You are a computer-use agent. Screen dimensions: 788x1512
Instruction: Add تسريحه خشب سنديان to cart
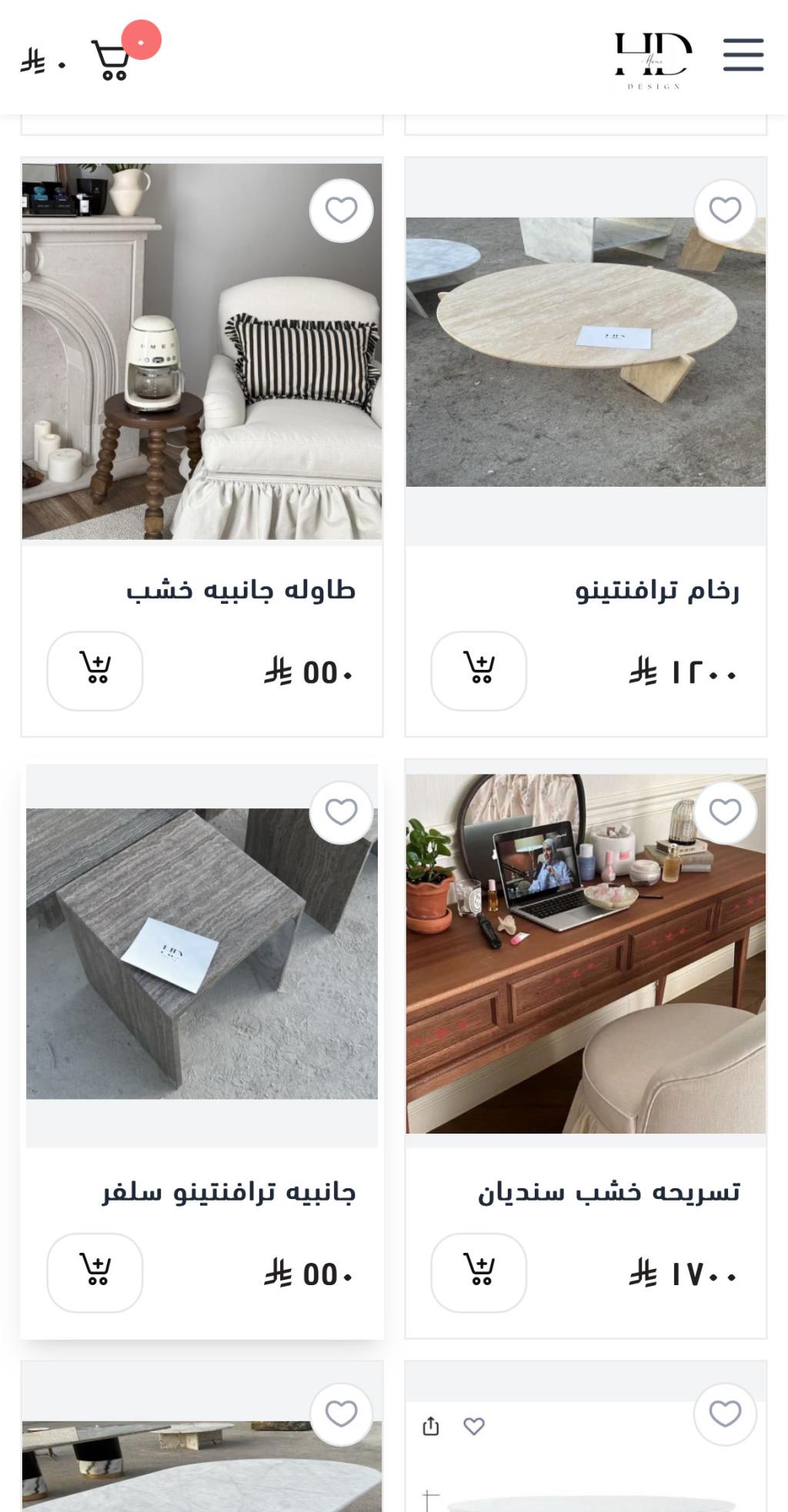point(479,1273)
